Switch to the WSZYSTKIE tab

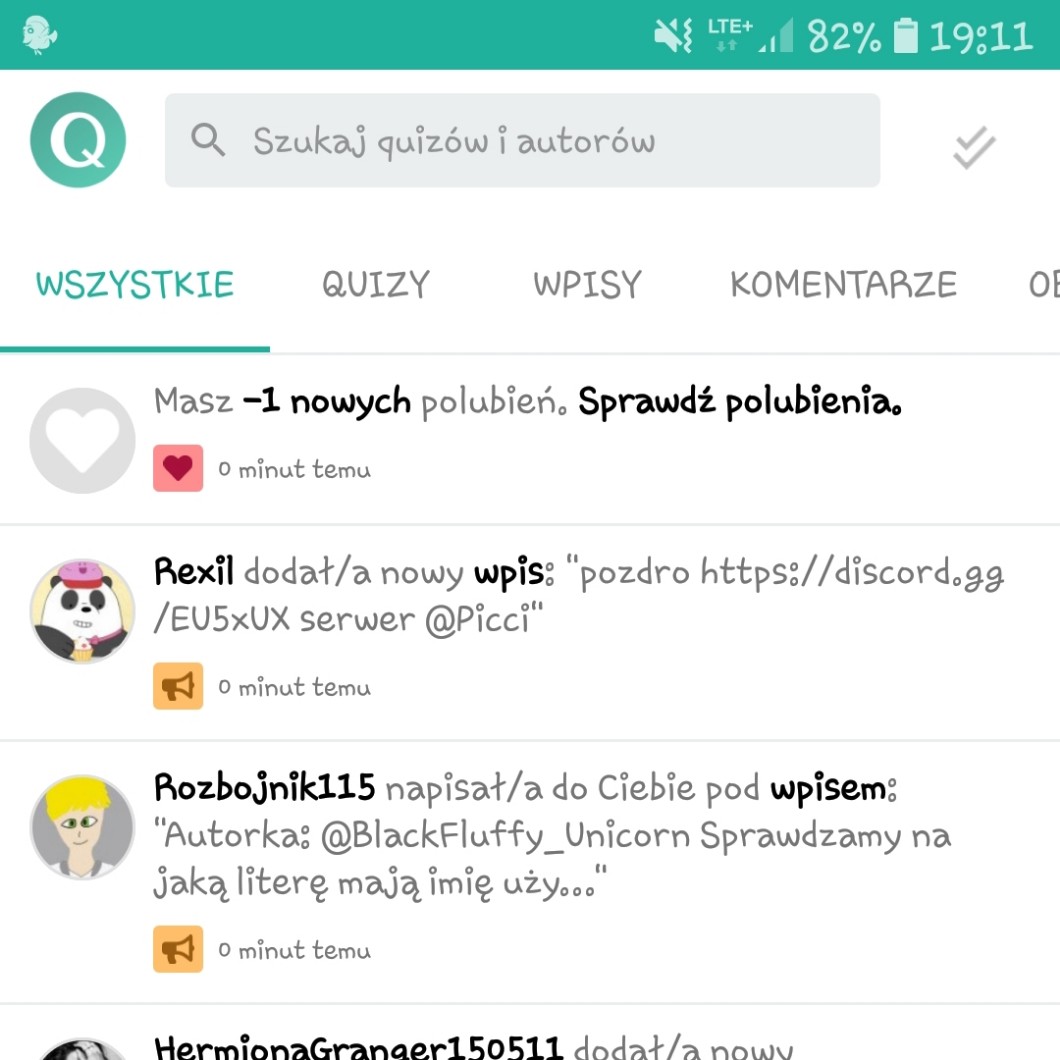click(135, 285)
